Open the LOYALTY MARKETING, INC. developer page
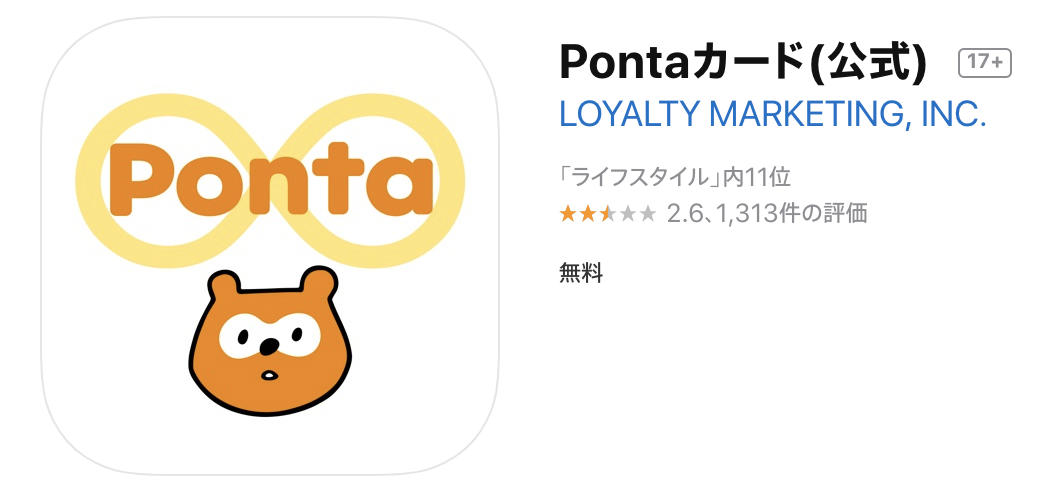Viewport: 1058px width, 500px height. (772, 113)
